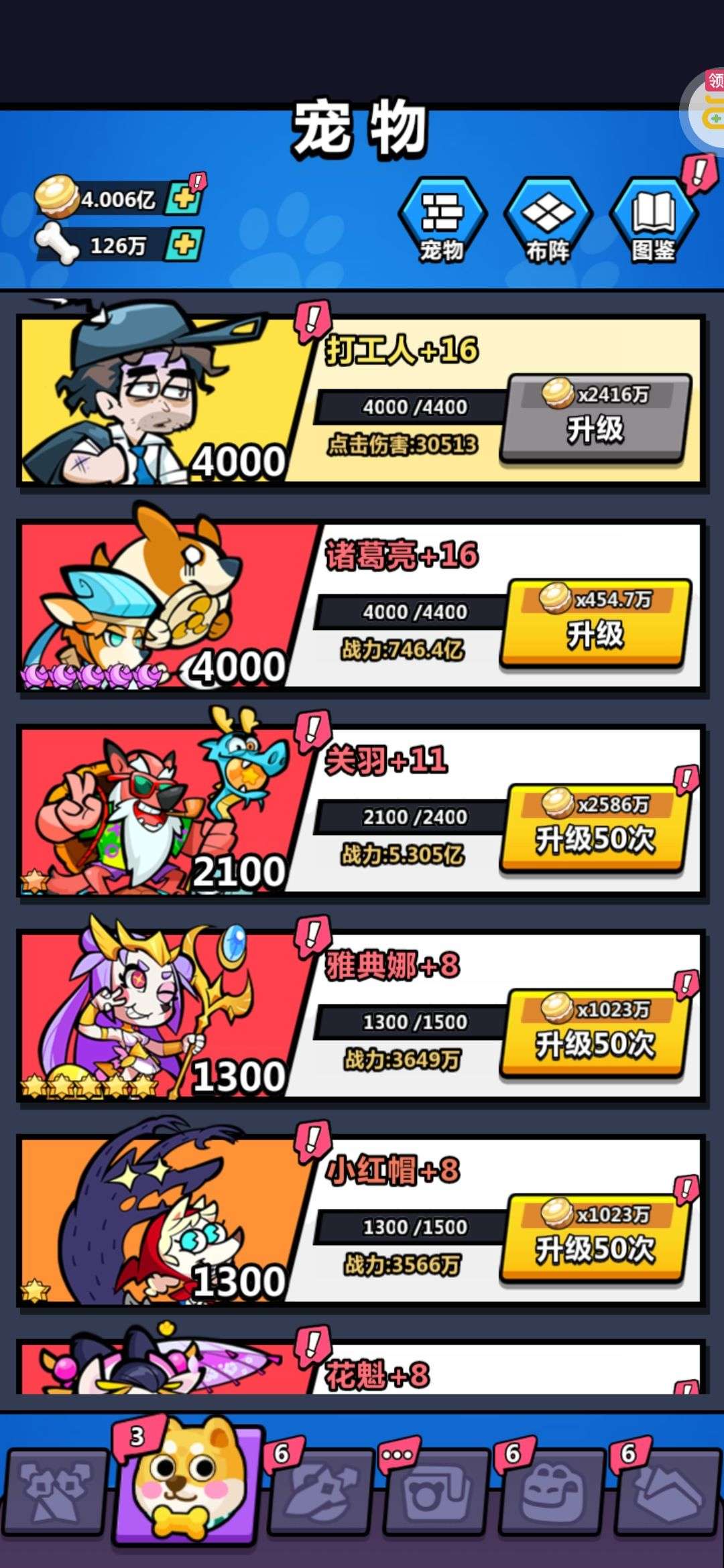Upgrade 关羽 50 times

tap(595, 828)
